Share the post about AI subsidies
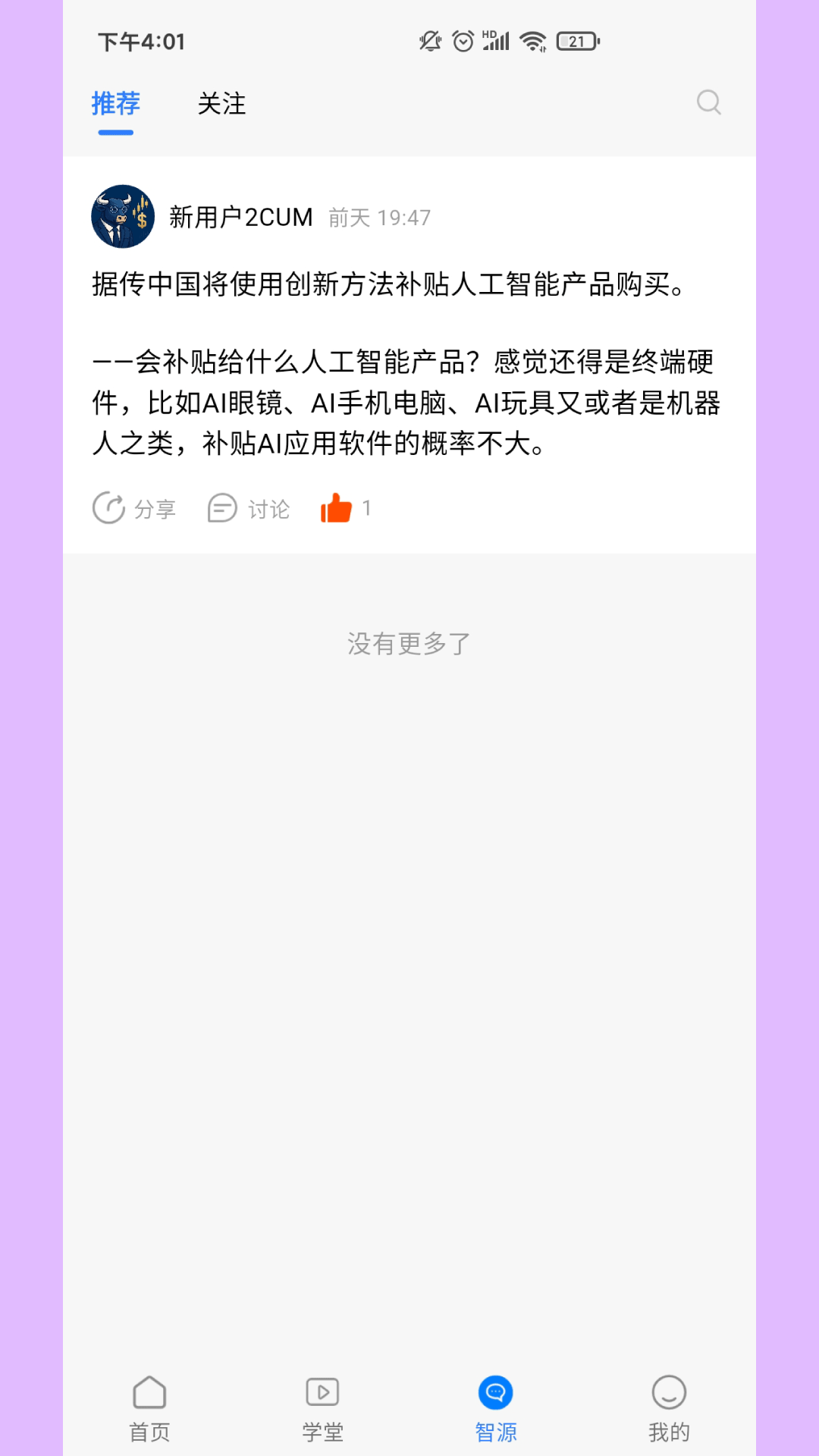The width and height of the screenshot is (819, 1456). 135,508
